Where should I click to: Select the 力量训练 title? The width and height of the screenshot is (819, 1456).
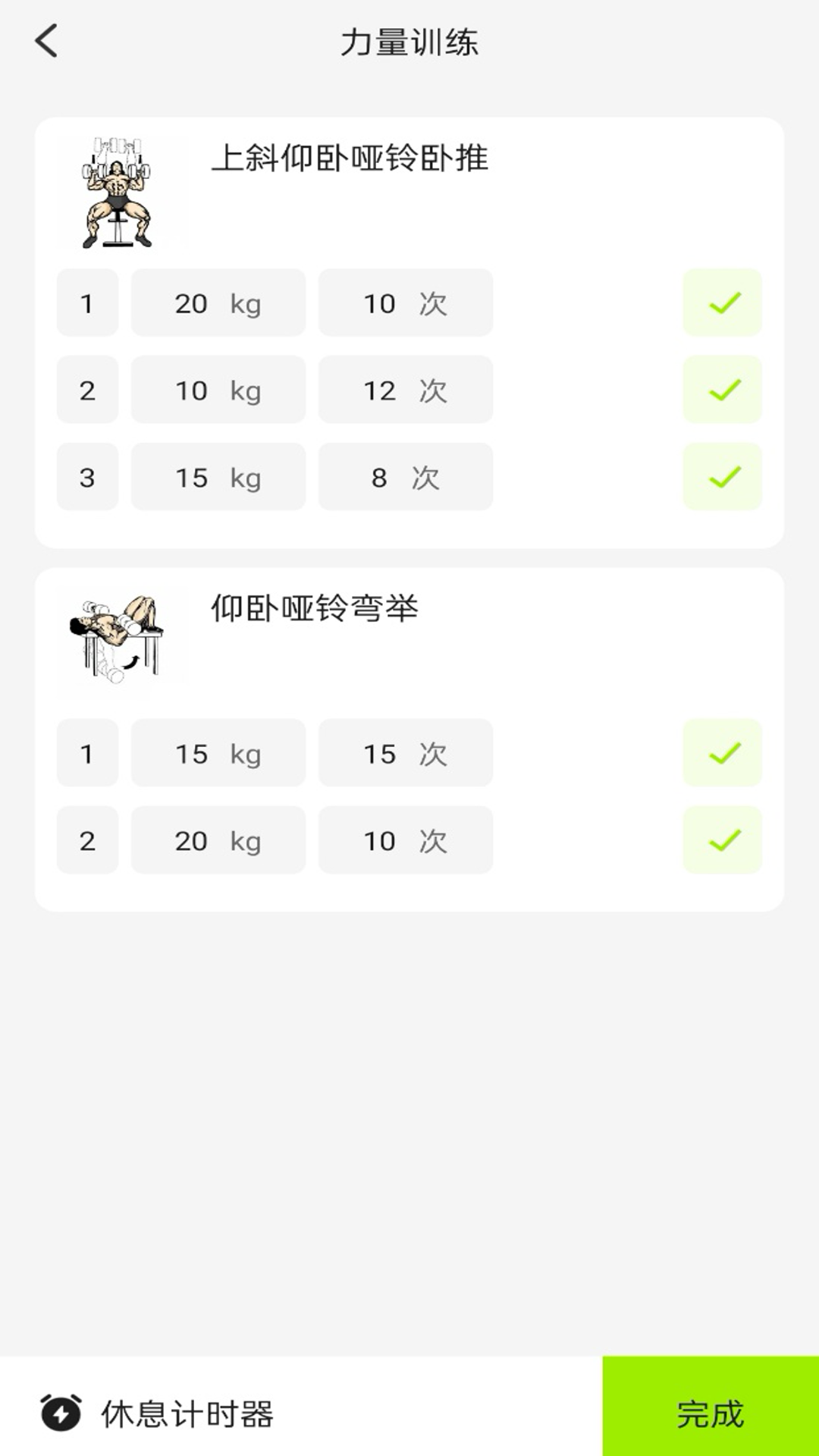[409, 42]
